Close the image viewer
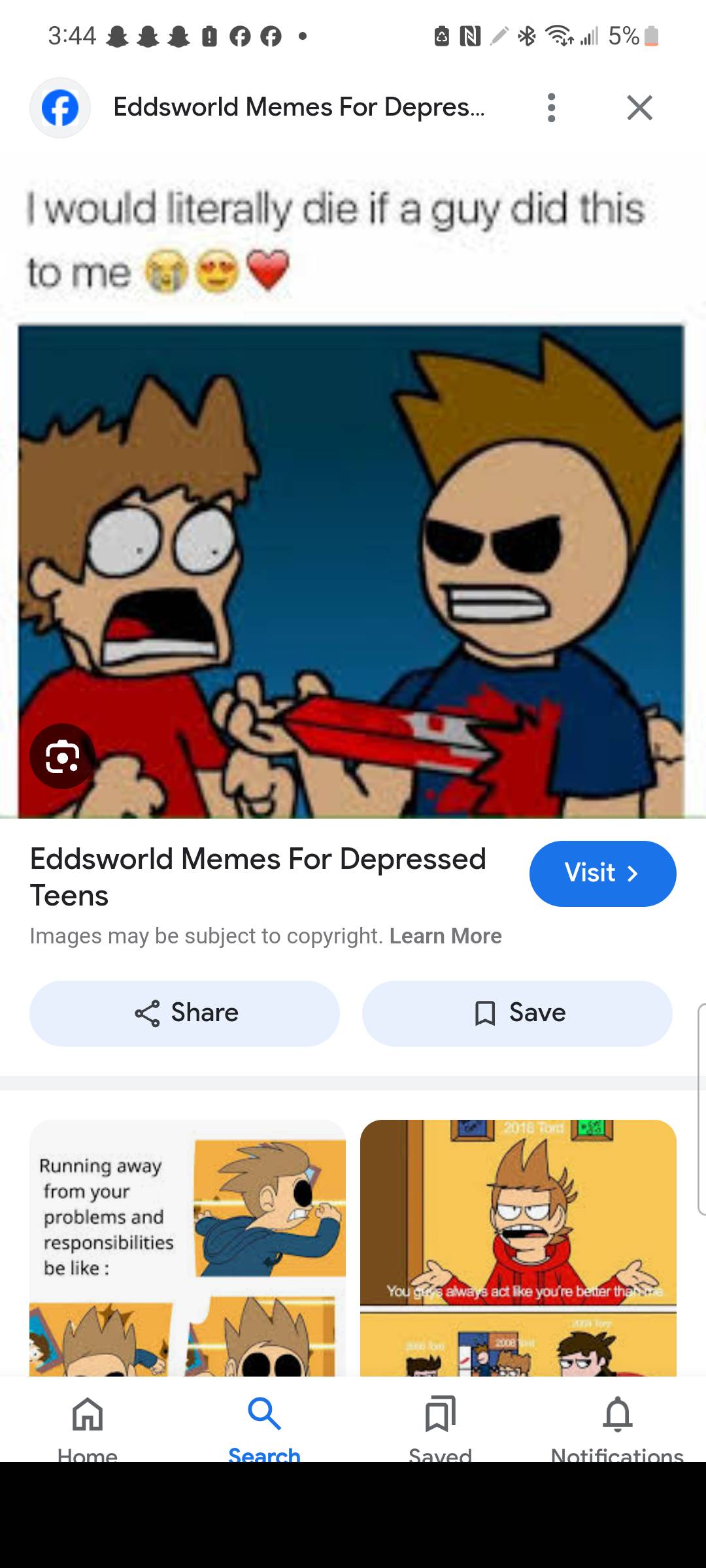Screen dimensions: 706x1568 coord(639,107)
